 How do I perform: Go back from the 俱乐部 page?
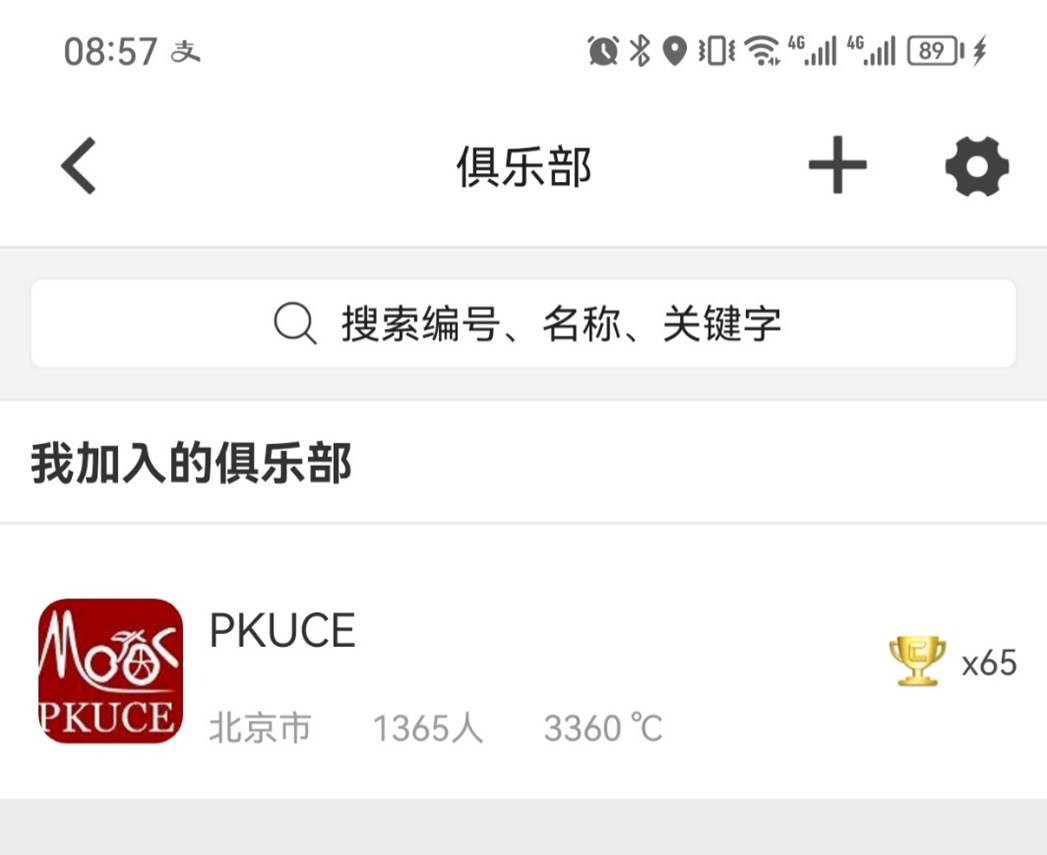pyautogui.click(x=78, y=165)
